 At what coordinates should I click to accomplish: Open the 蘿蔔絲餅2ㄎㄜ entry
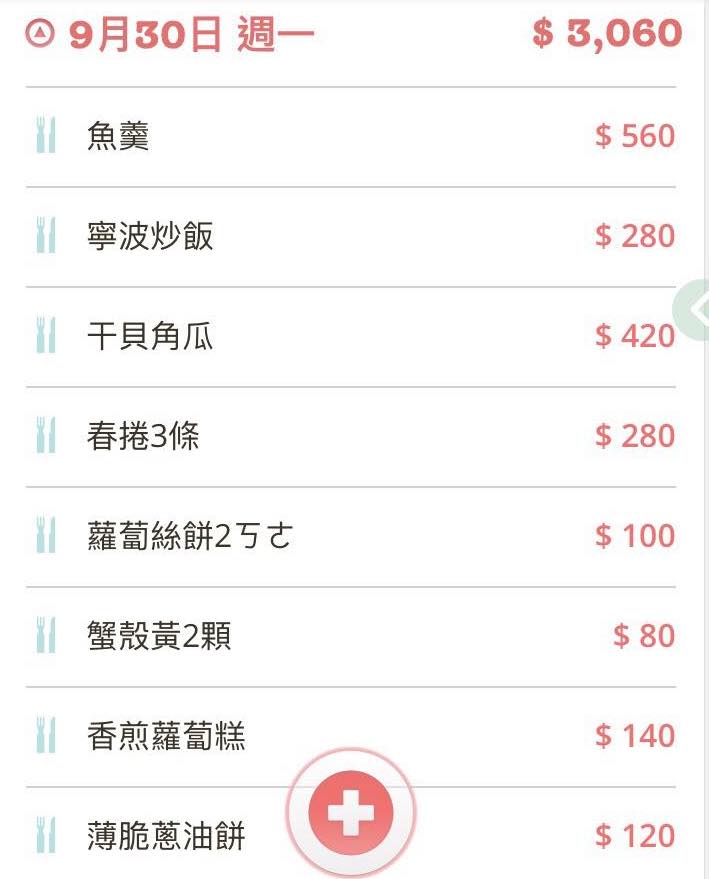coord(350,536)
